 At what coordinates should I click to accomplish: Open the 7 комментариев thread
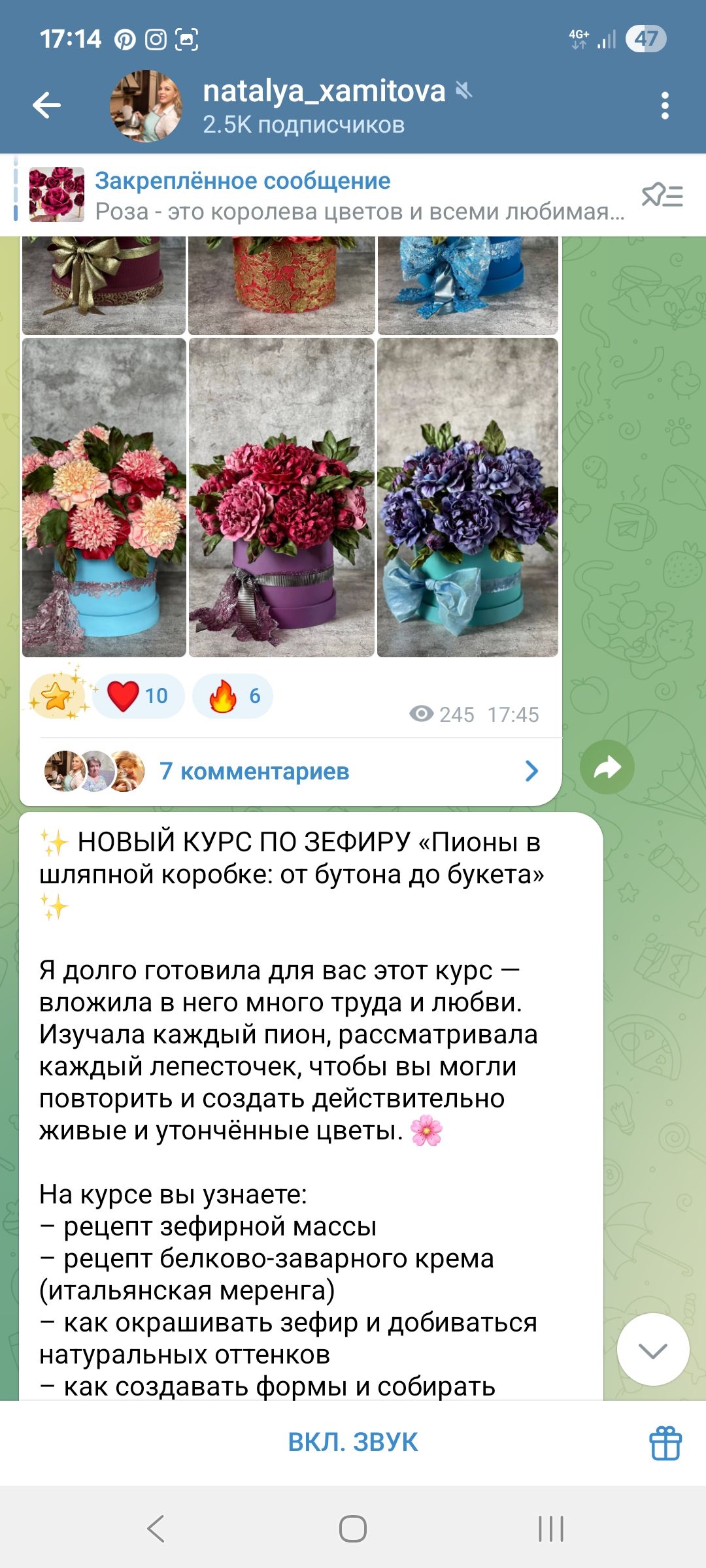(291, 772)
